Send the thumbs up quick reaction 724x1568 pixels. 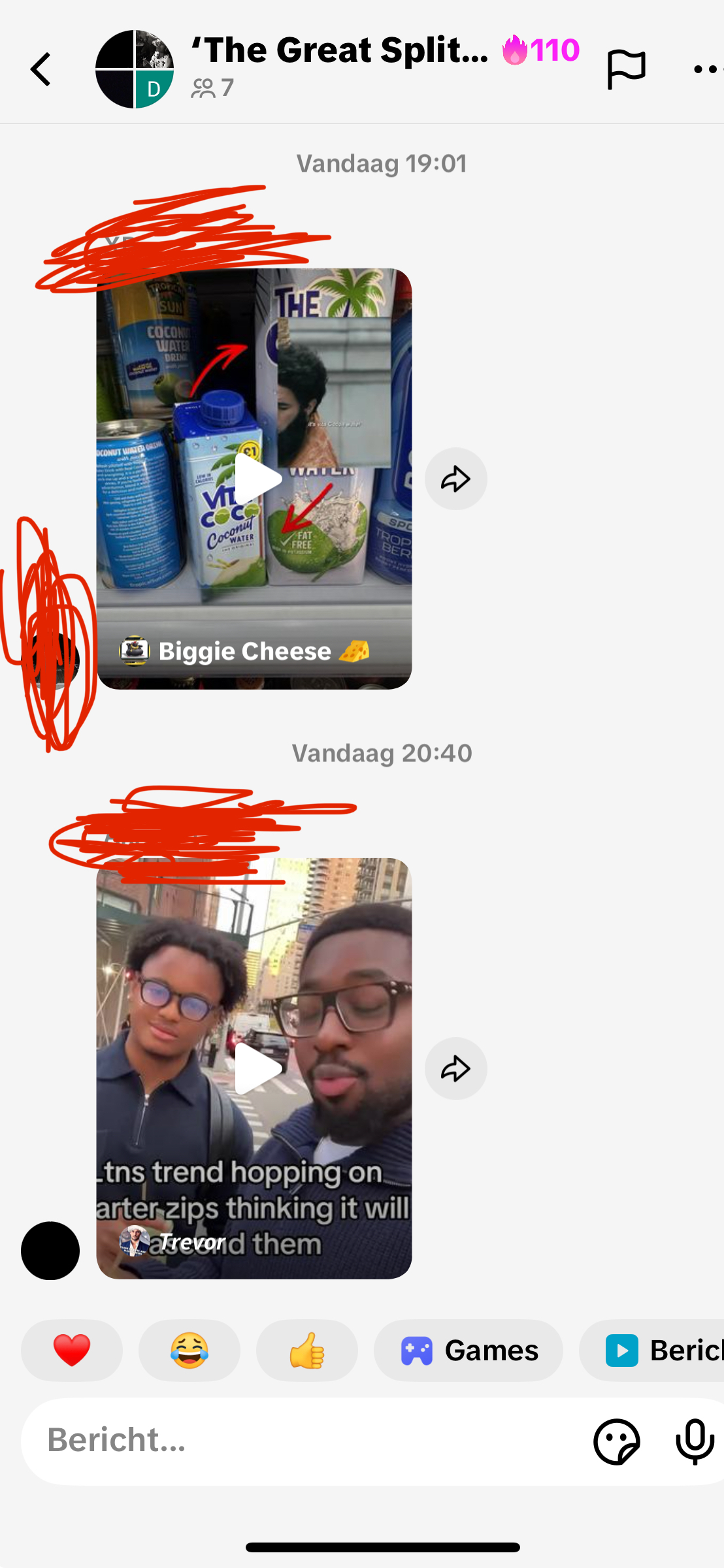[307, 1350]
